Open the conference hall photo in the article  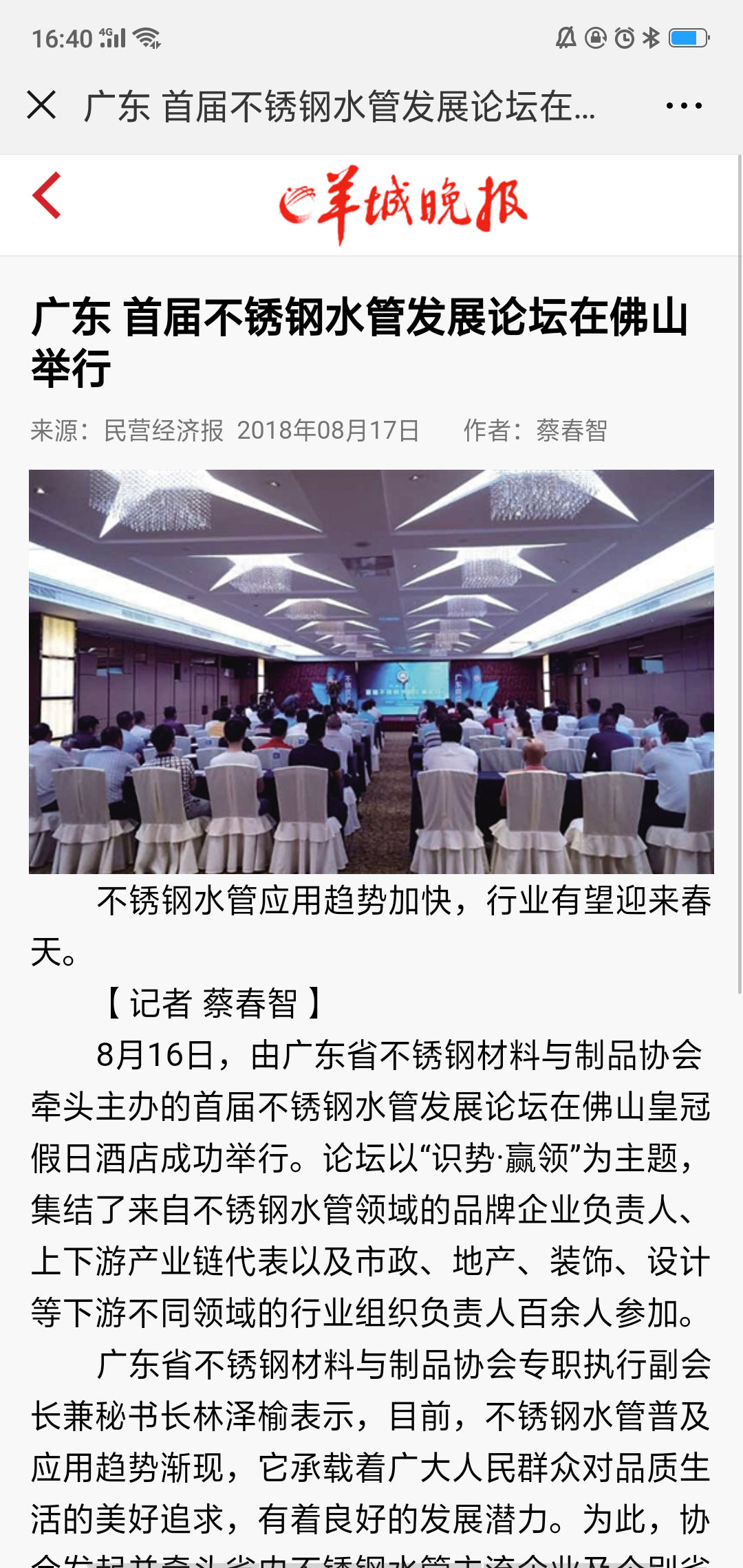pos(371,671)
